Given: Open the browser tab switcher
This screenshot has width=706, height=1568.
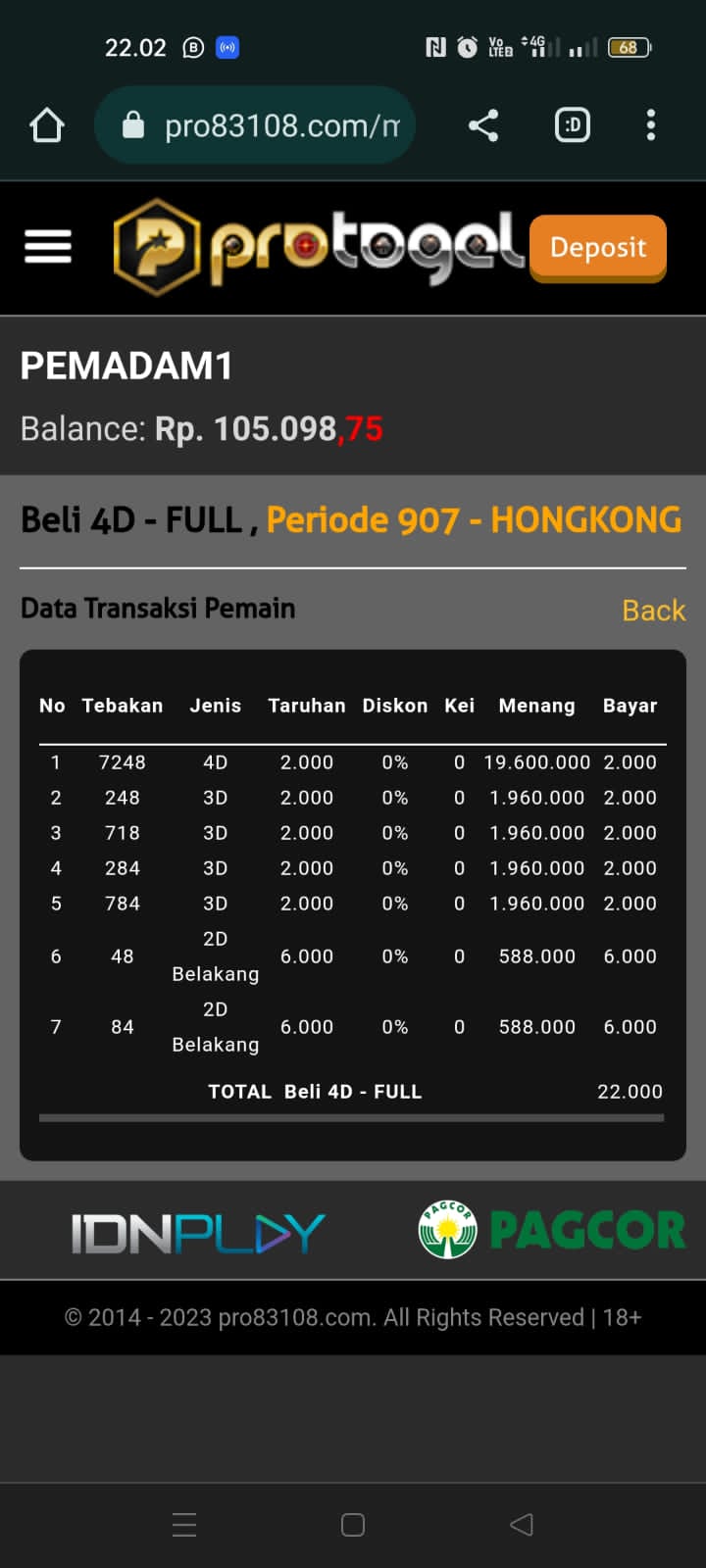Looking at the screenshot, I should coord(573,125).
